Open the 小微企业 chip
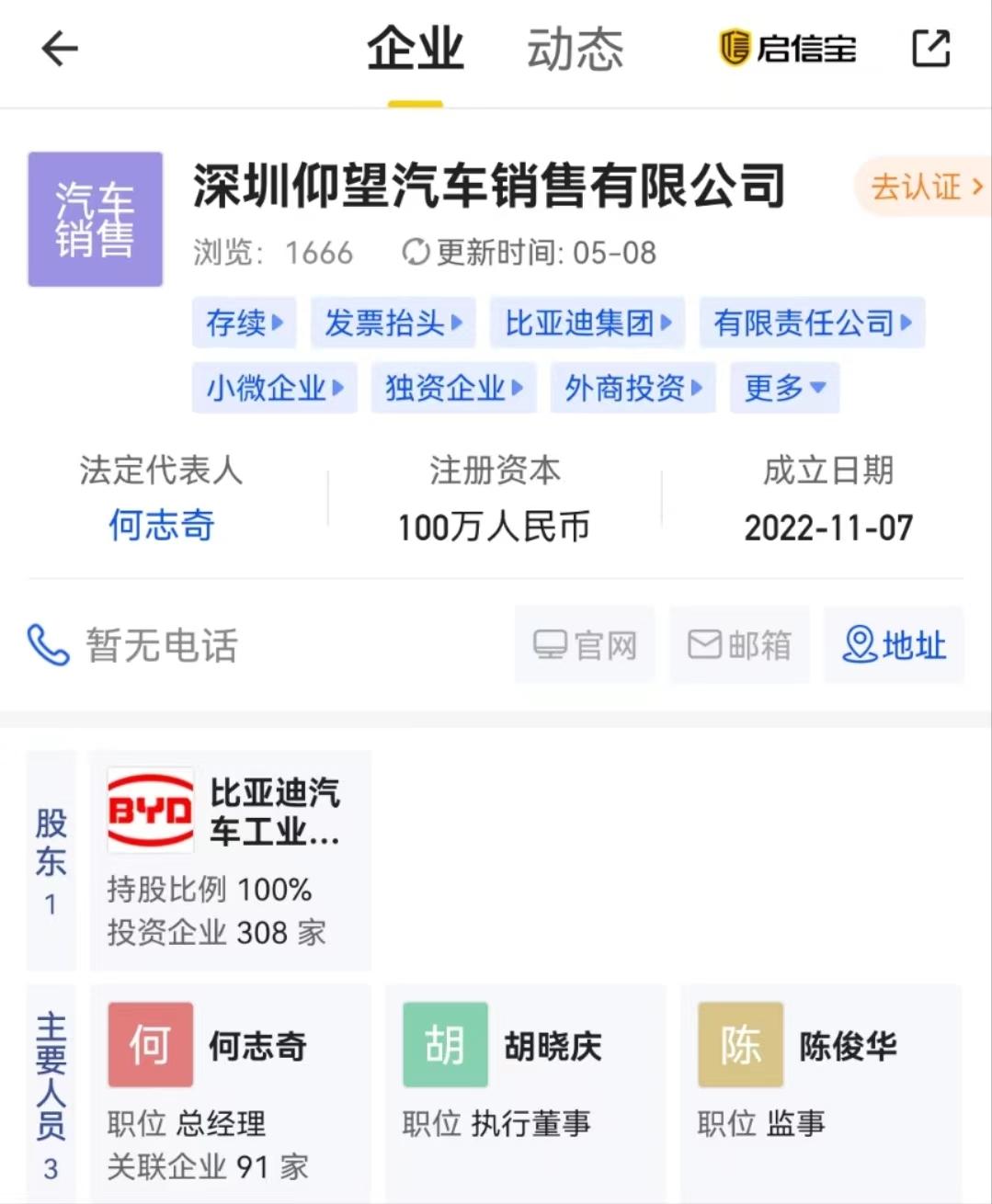This screenshot has width=992, height=1204. 275,388
